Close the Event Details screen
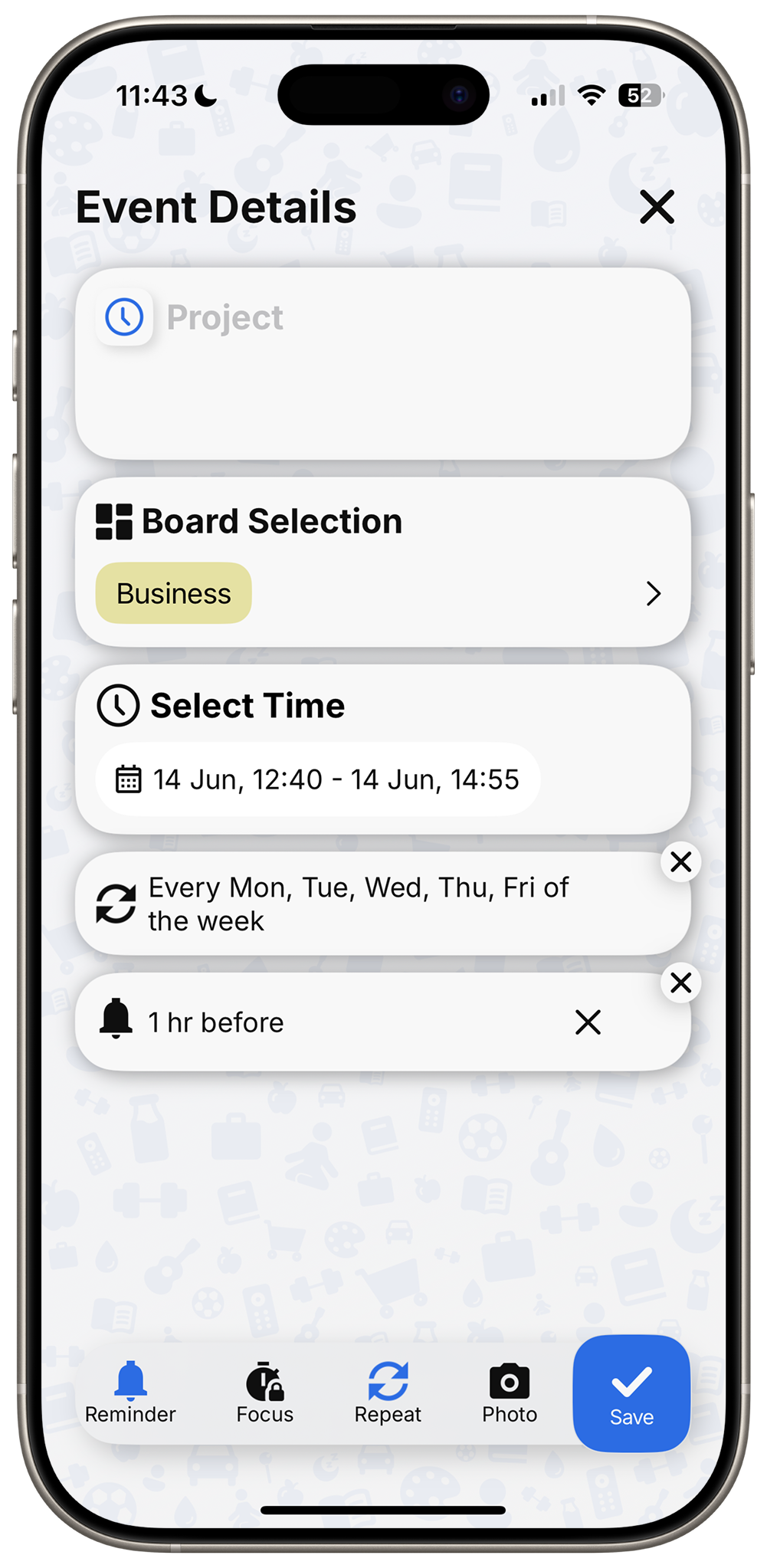767x1568 pixels. point(657,207)
